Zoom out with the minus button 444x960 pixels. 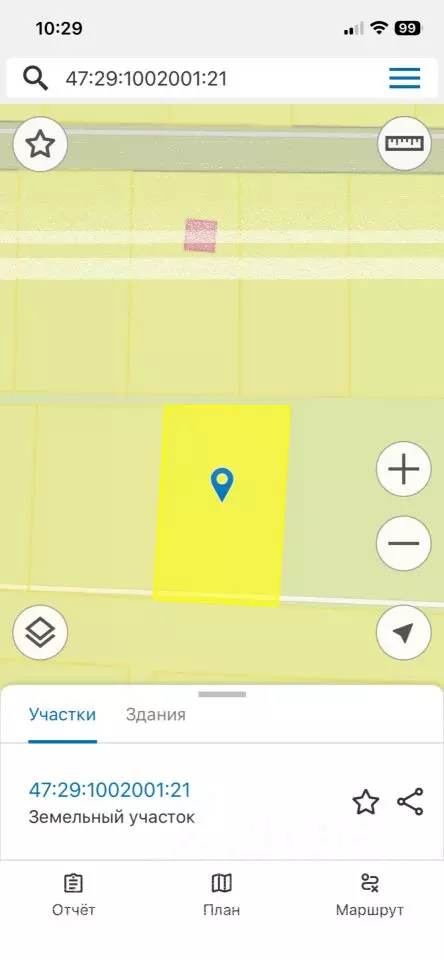[x=404, y=543]
